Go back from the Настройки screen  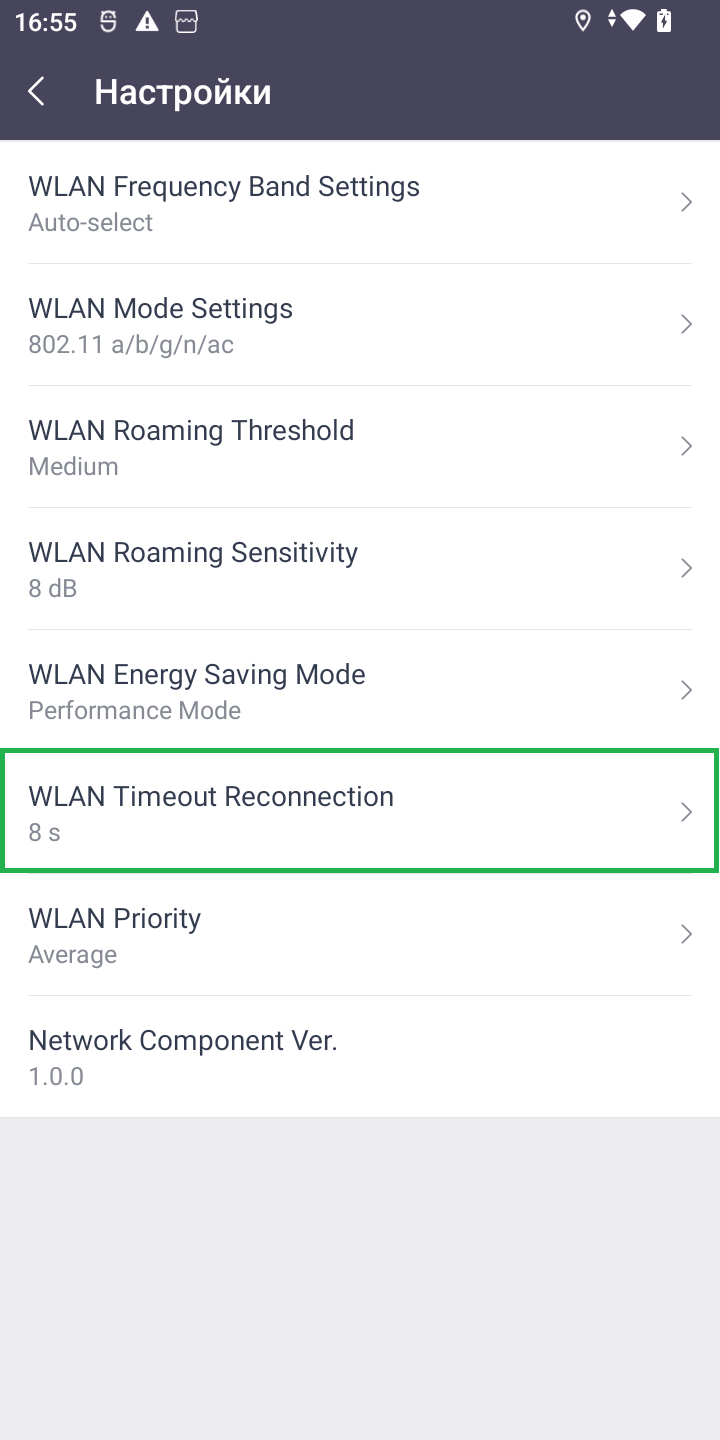(37, 92)
